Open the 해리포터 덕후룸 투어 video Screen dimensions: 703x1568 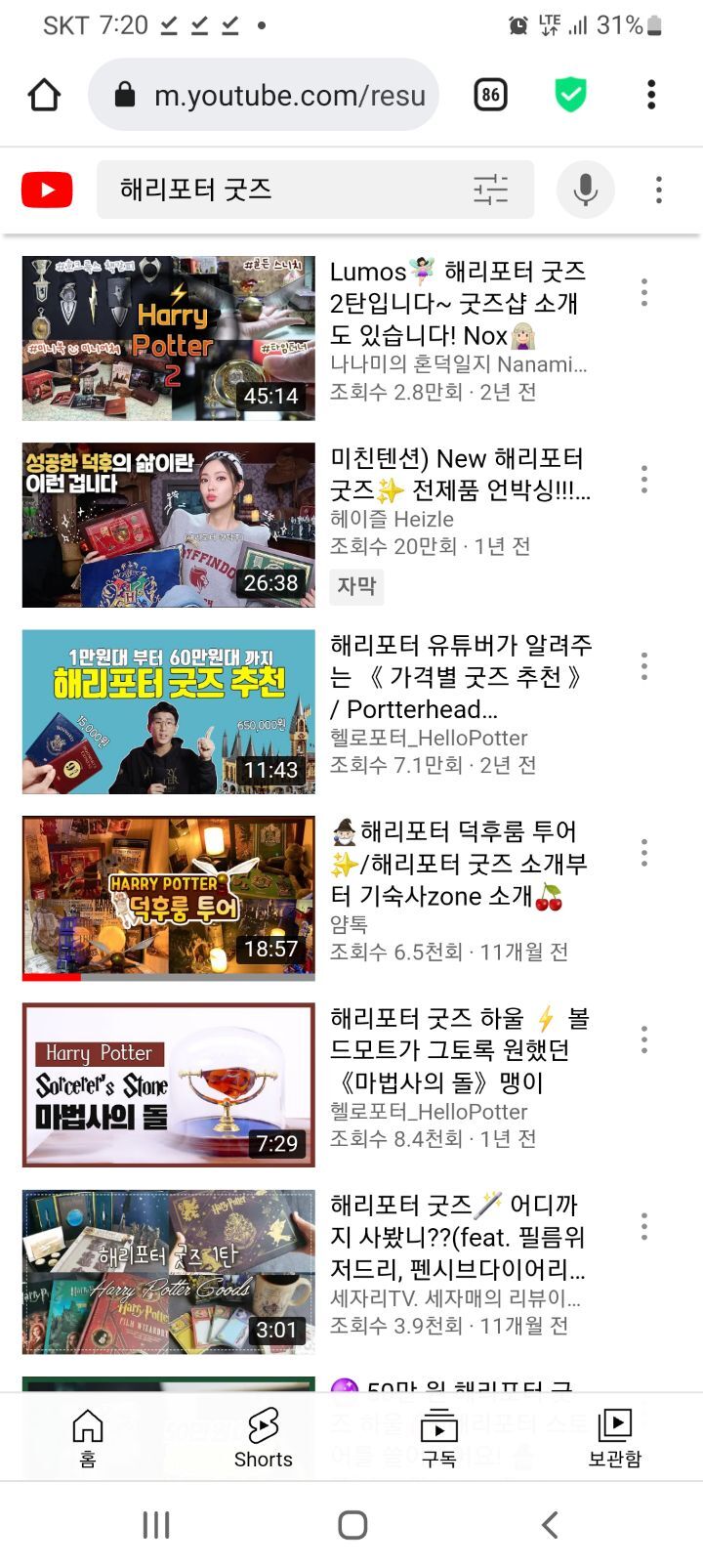(x=169, y=898)
